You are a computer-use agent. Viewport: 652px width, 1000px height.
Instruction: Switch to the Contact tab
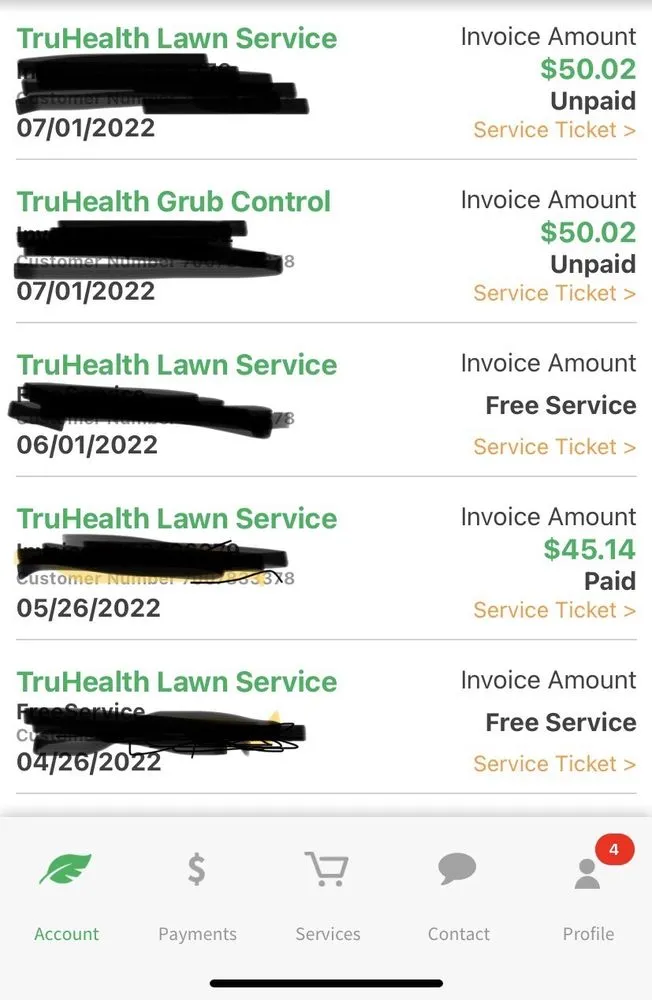[x=458, y=895]
